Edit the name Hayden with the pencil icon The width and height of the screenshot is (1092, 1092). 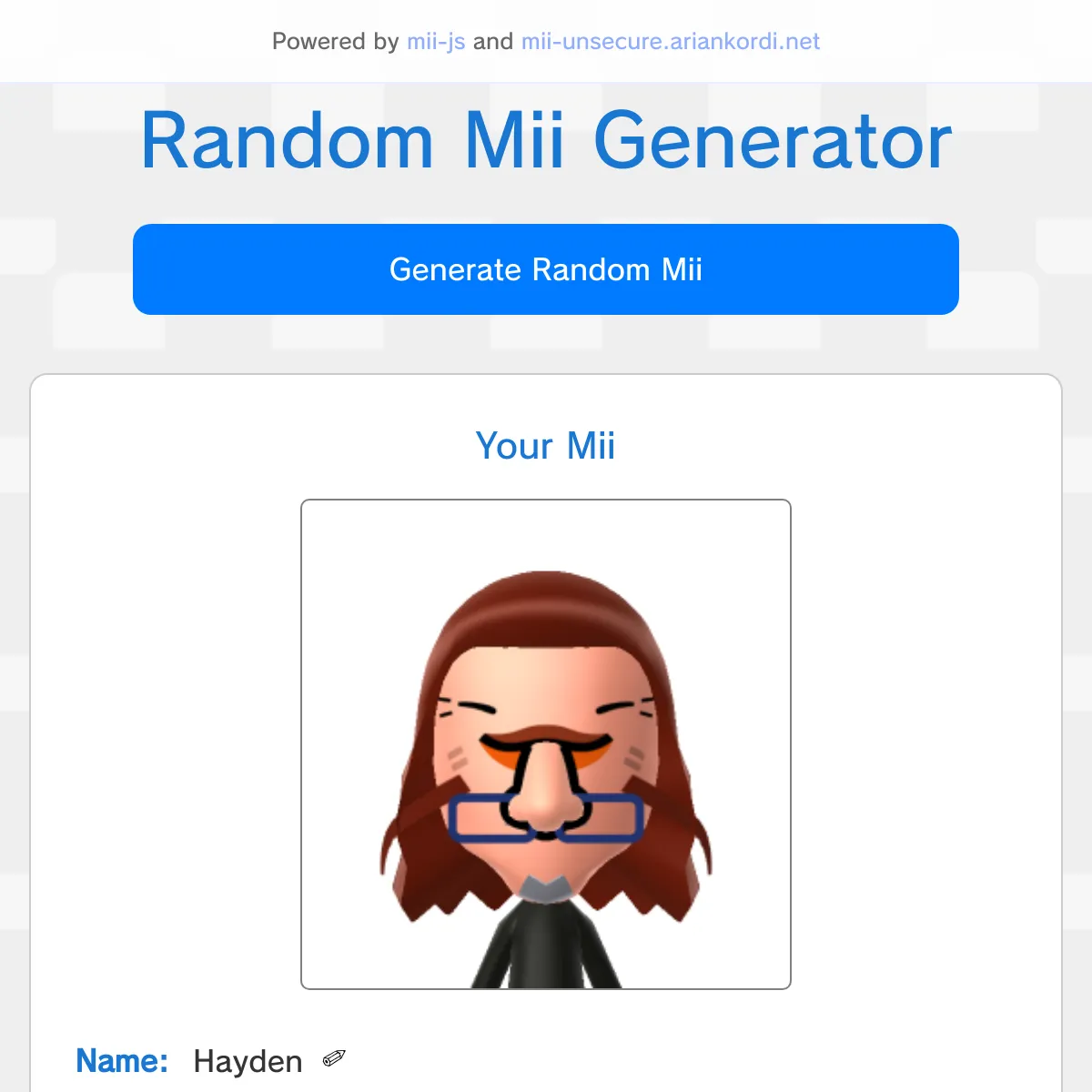tap(334, 1059)
